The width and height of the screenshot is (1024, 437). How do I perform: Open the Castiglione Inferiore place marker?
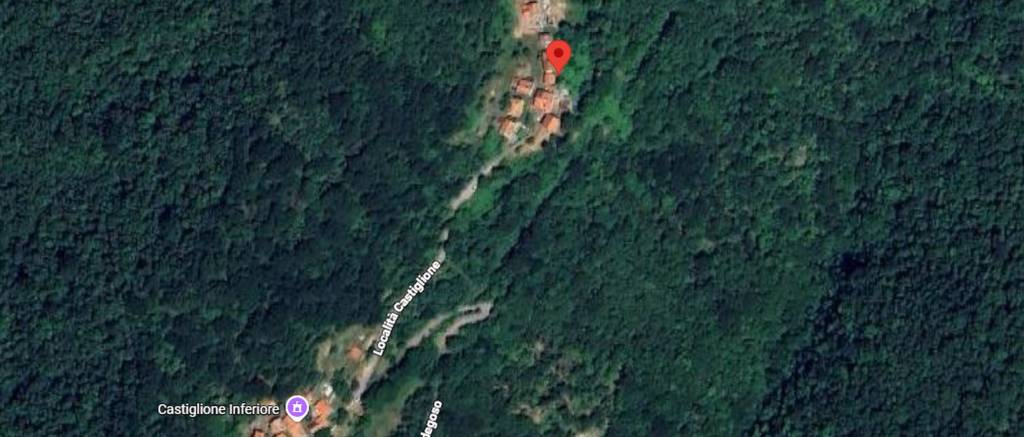pyautogui.click(x=297, y=408)
